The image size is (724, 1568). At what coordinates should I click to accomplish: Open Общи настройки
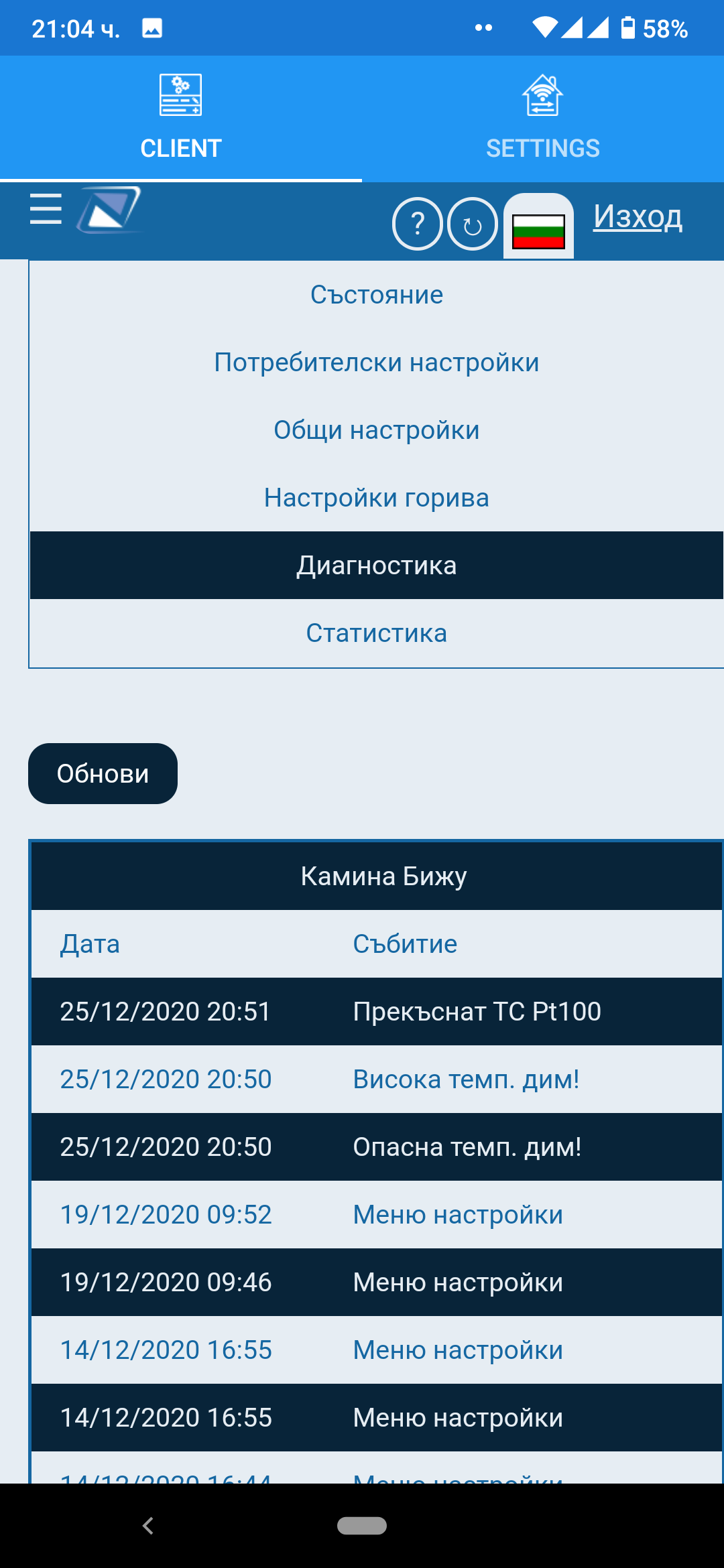point(377,430)
